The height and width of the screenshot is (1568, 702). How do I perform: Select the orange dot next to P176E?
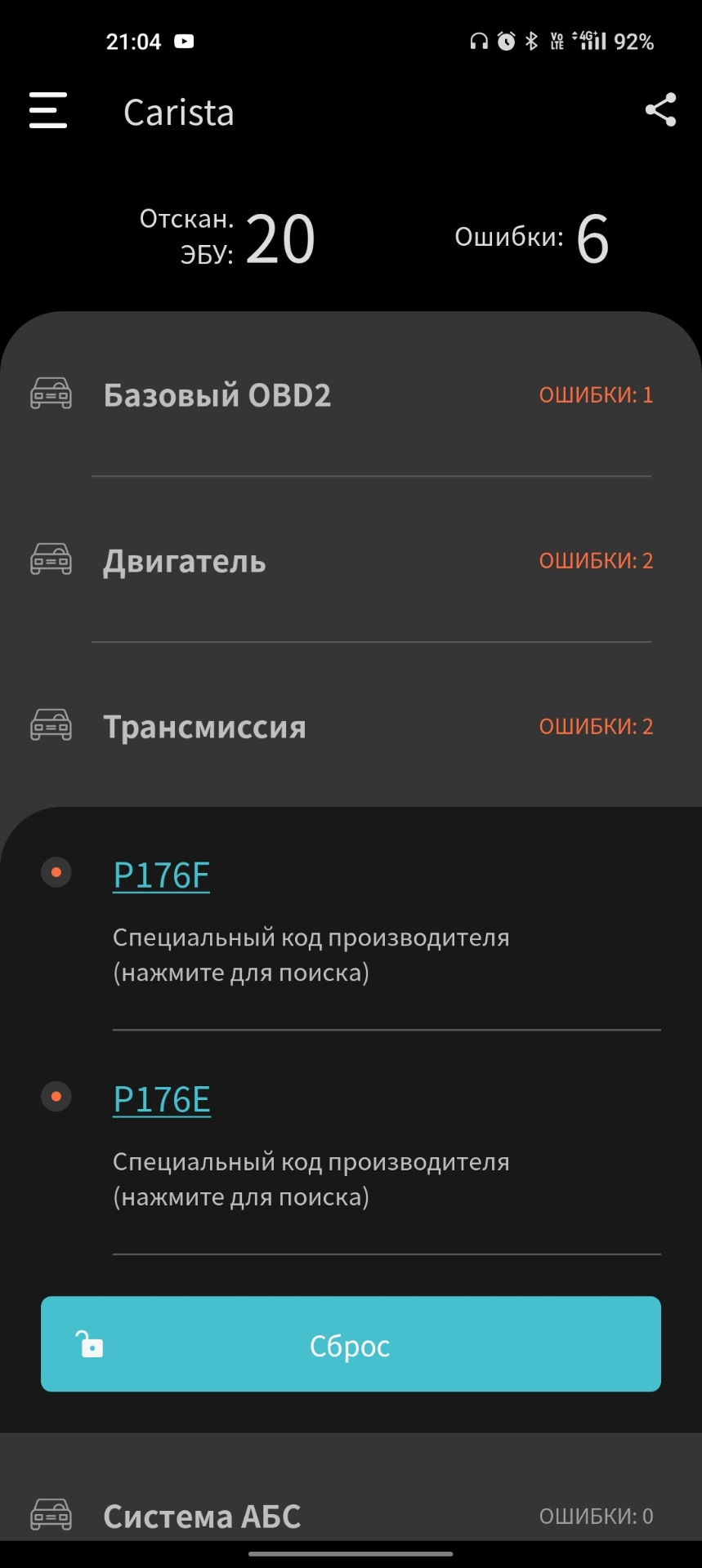(x=56, y=1097)
